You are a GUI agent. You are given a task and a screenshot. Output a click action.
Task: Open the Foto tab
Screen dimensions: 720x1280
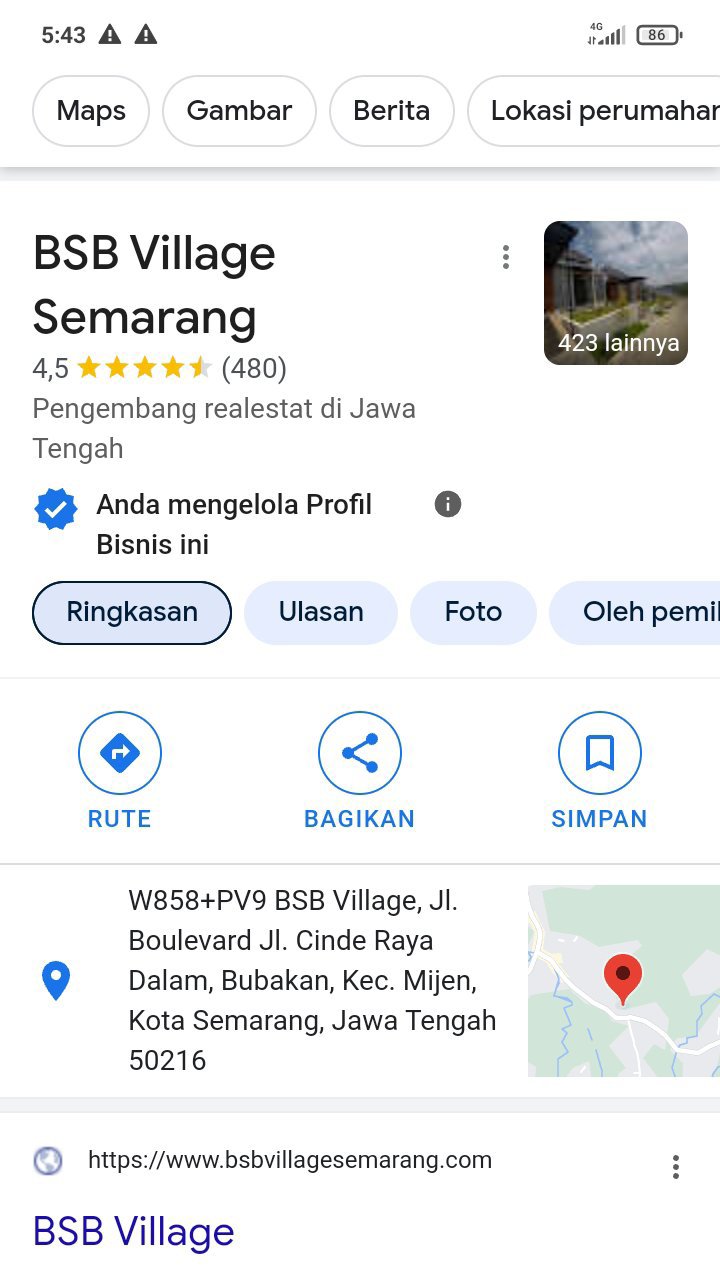click(x=473, y=612)
